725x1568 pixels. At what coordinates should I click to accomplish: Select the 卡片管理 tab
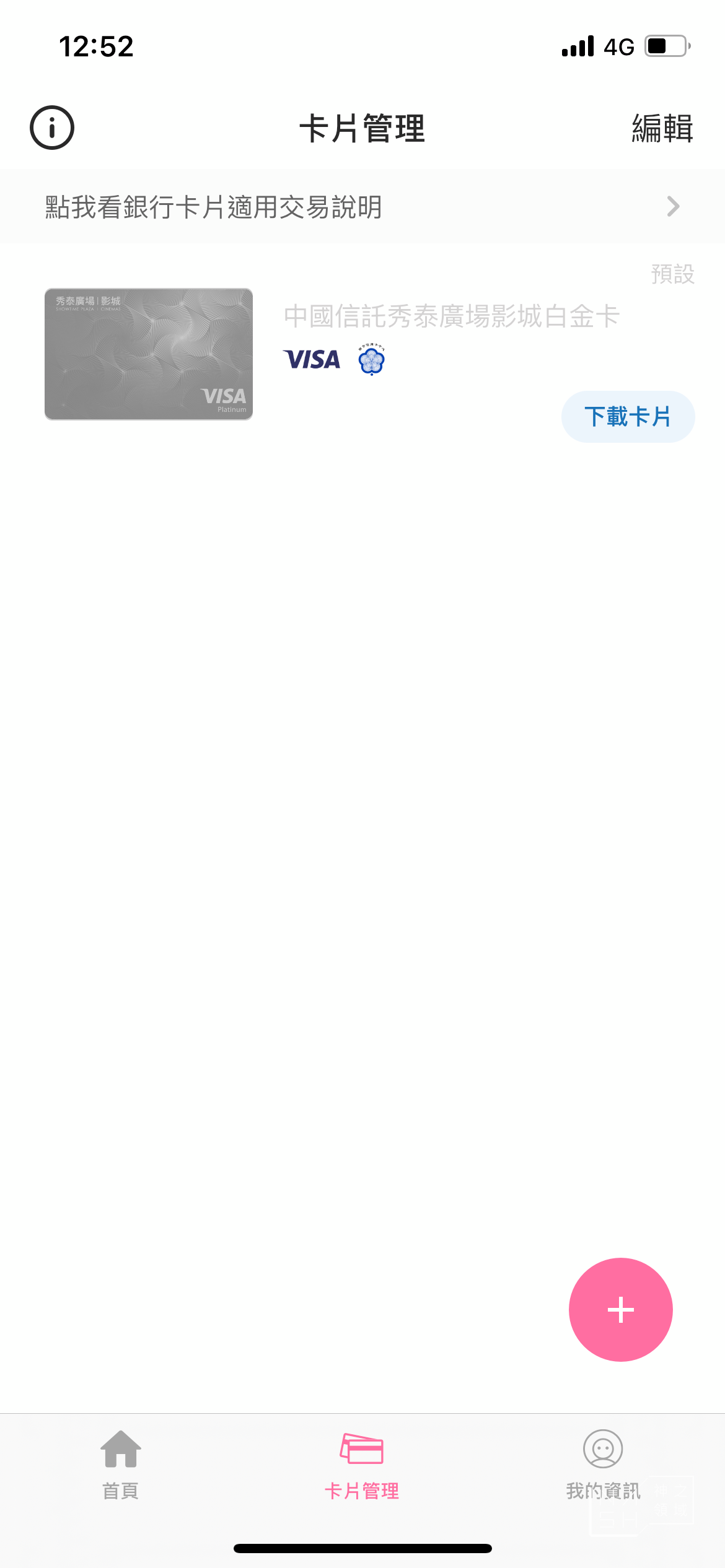pyautogui.click(x=362, y=1465)
